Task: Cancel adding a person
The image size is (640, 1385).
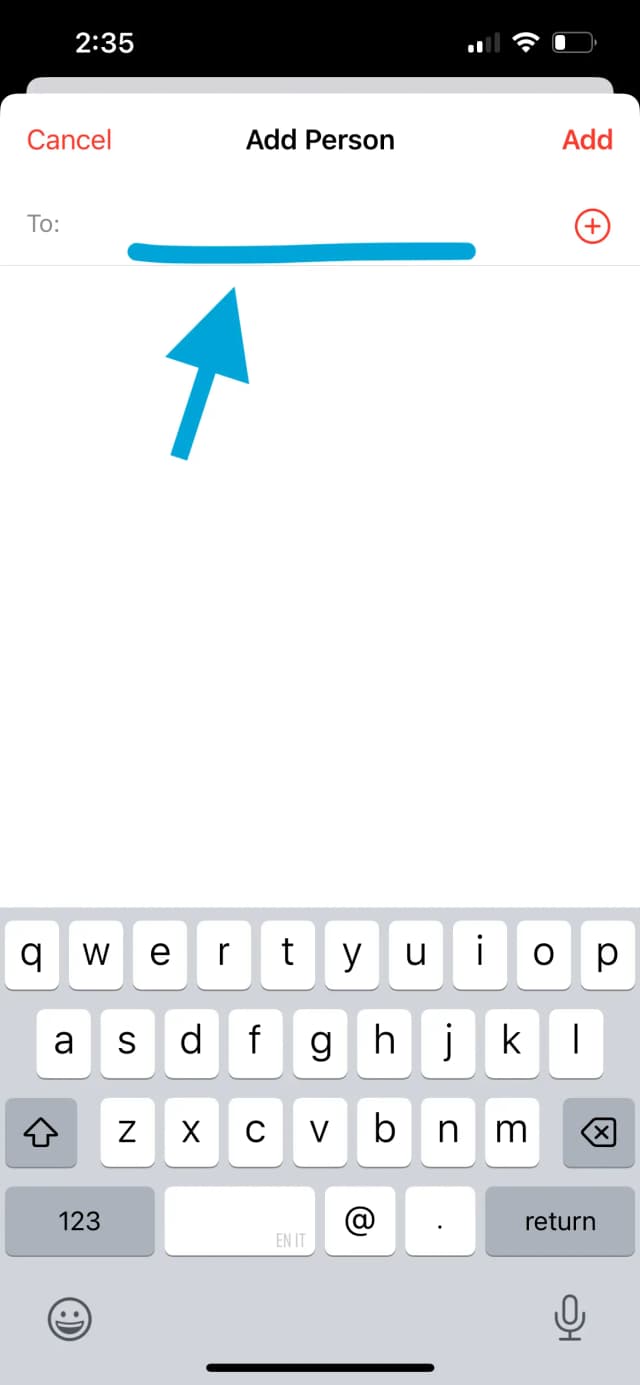Action: point(69,140)
